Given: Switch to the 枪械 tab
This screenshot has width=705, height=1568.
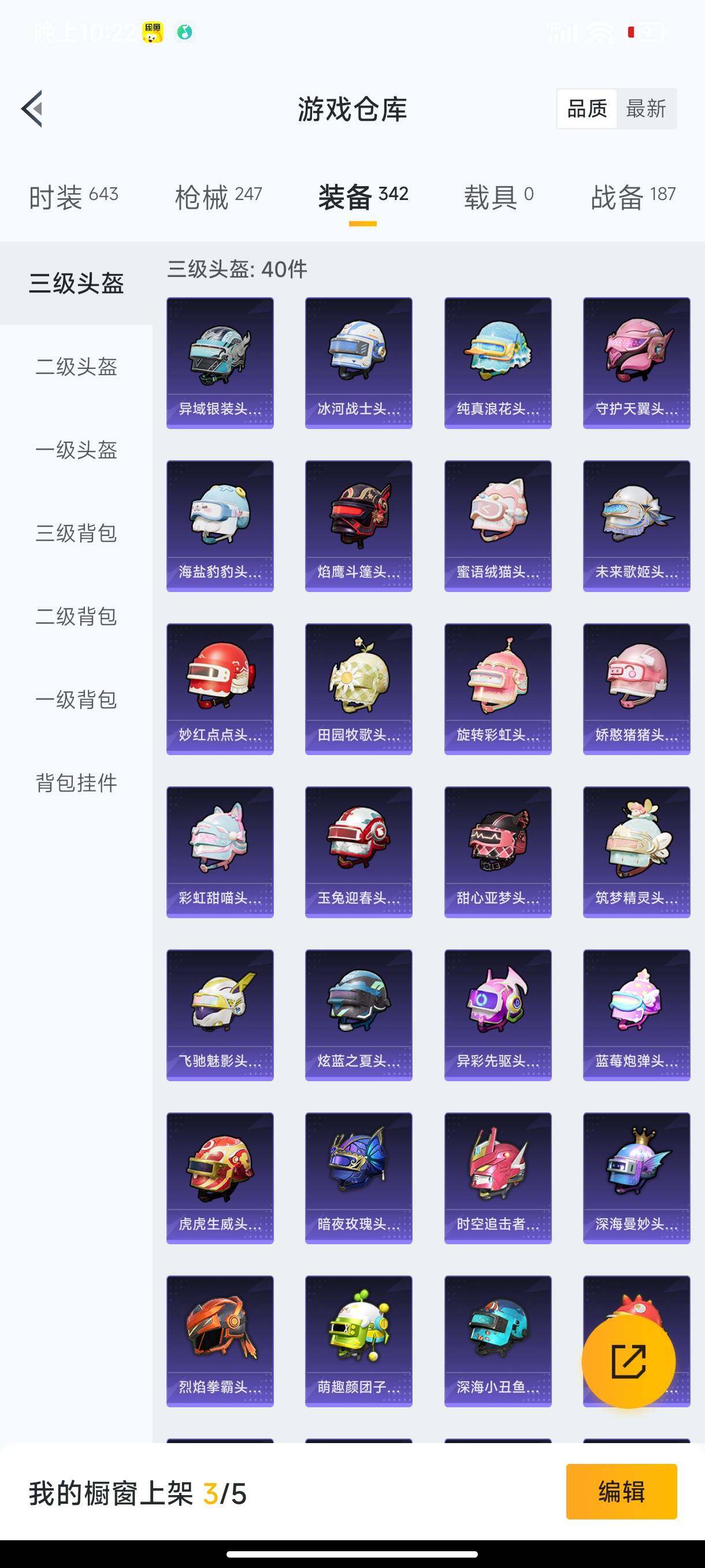Looking at the screenshot, I should point(218,197).
